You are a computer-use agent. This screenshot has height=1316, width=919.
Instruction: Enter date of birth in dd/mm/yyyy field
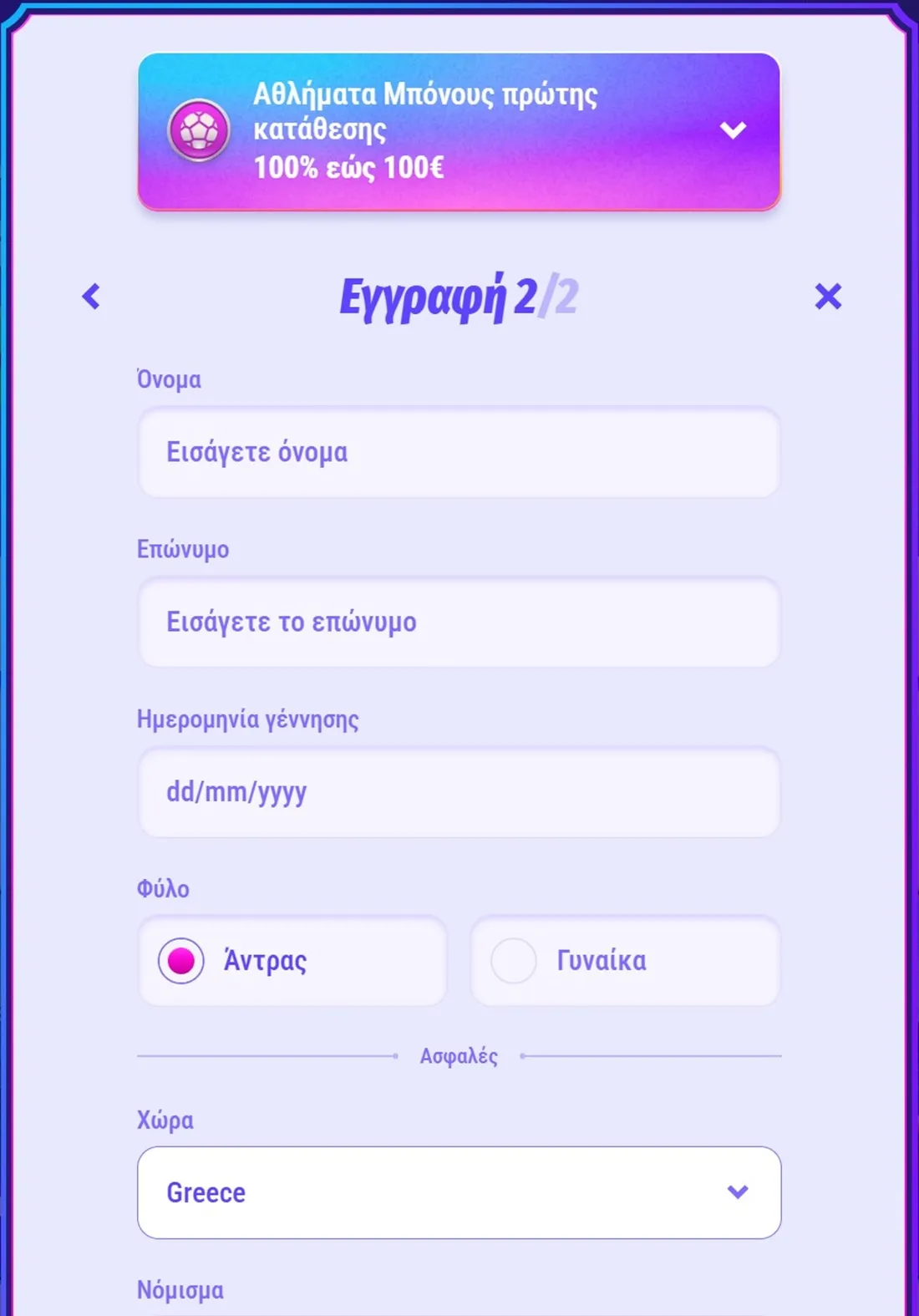pos(459,792)
